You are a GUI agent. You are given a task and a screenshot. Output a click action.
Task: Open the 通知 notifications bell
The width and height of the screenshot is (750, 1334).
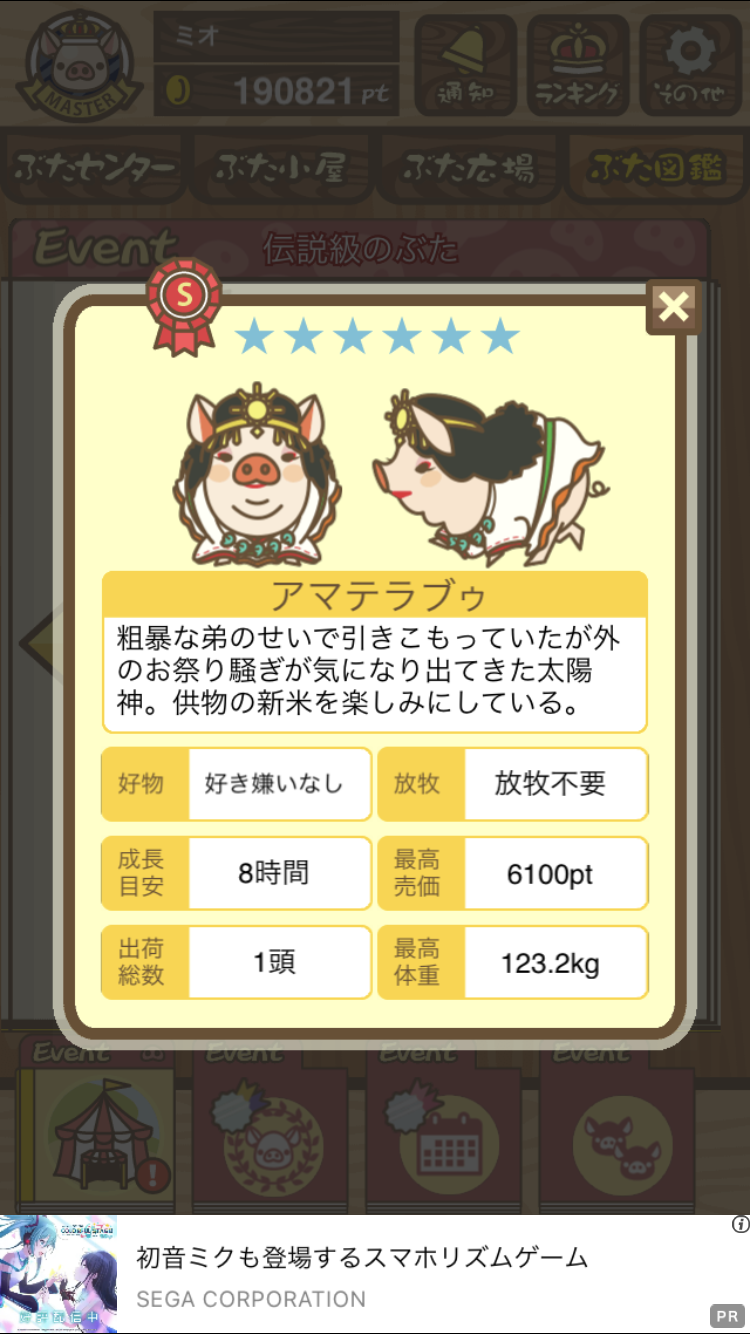coord(465,65)
